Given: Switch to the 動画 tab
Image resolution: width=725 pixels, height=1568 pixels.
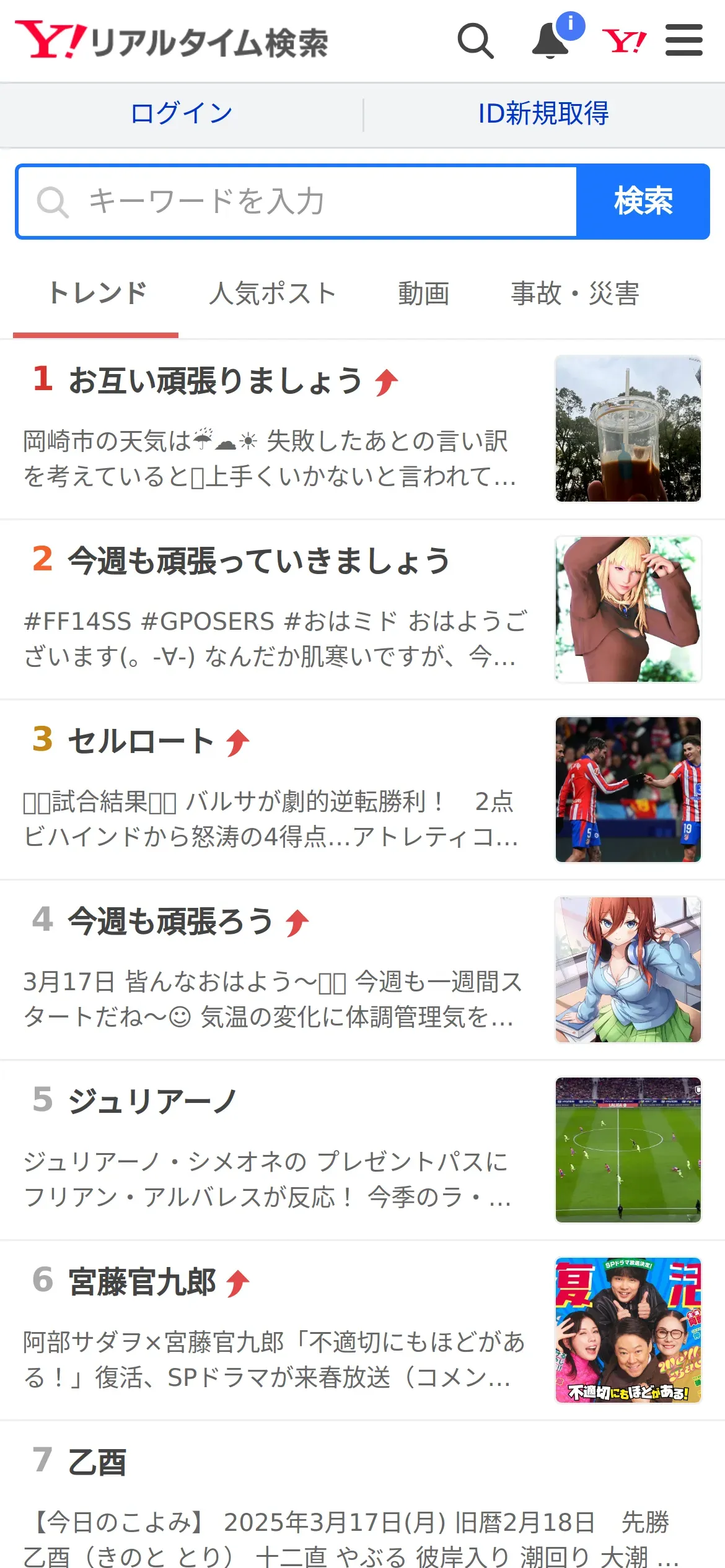Looking at the screenshot, I should 424,294.
